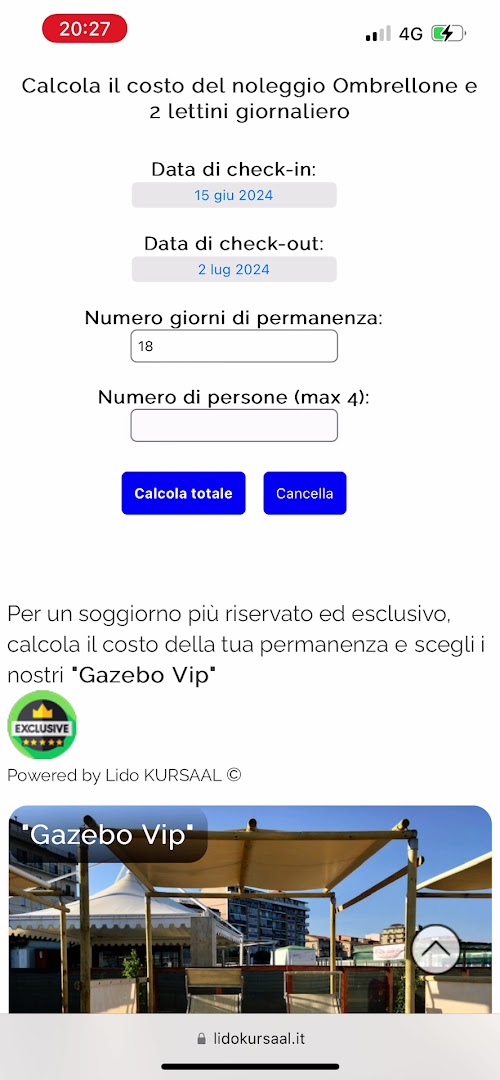The image size is (500, 1080).
Task: Tap the number of persons field
Action: click(x=234, y=425)
